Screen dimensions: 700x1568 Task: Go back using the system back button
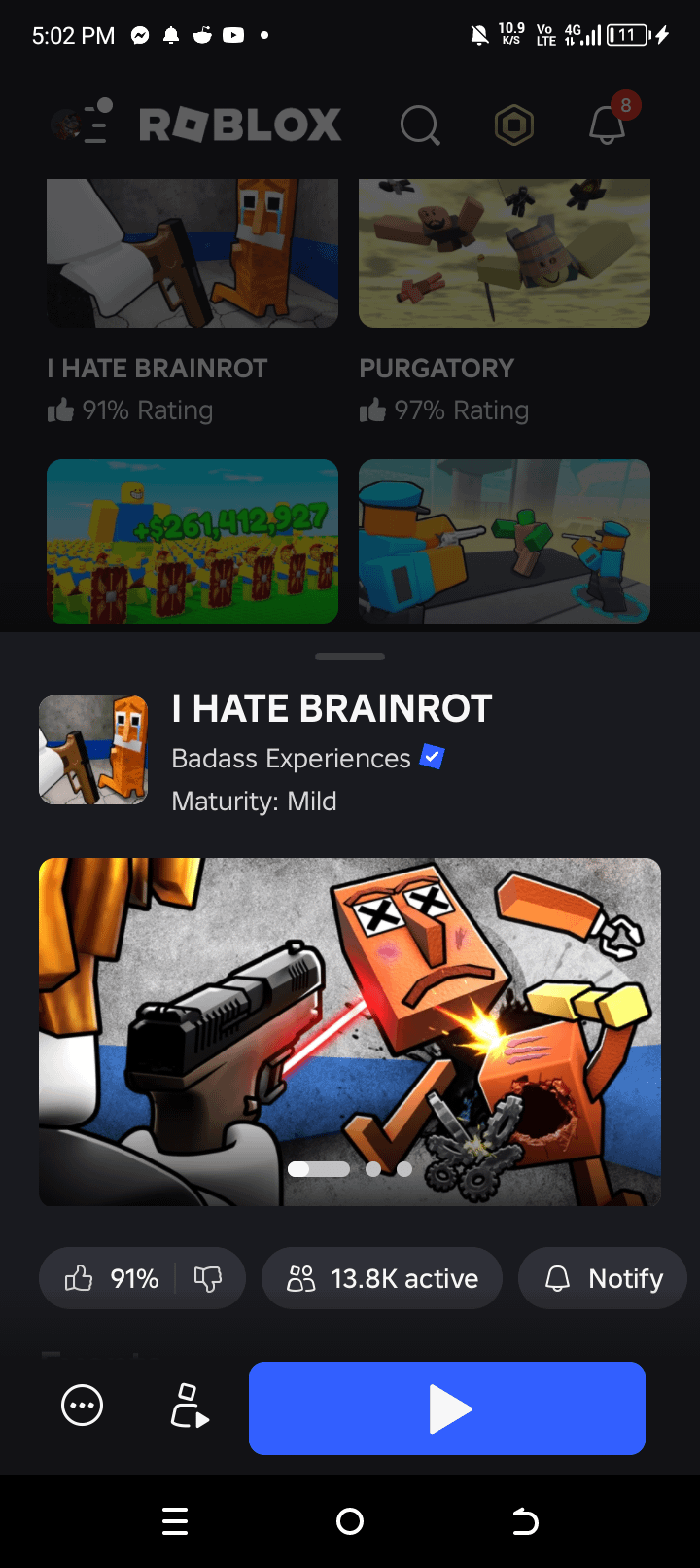point(525,1521)
